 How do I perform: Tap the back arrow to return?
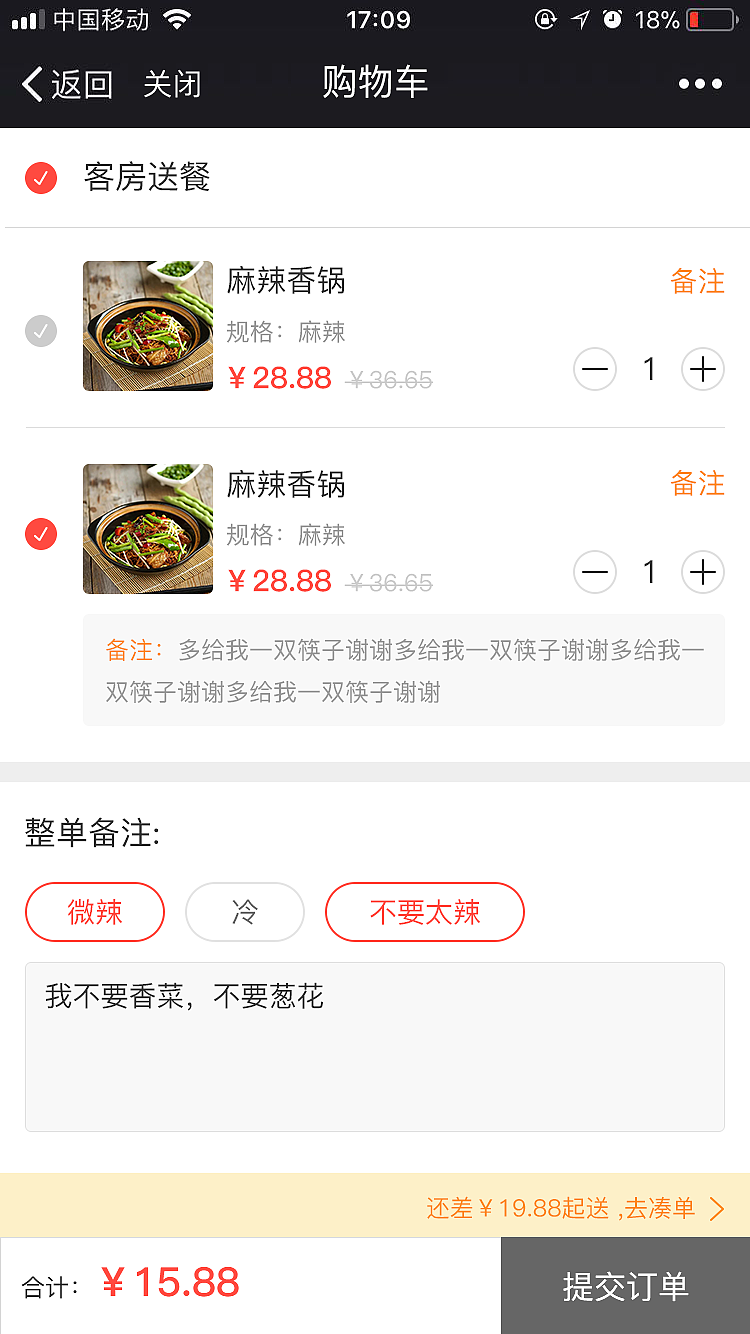coord(32,85)
